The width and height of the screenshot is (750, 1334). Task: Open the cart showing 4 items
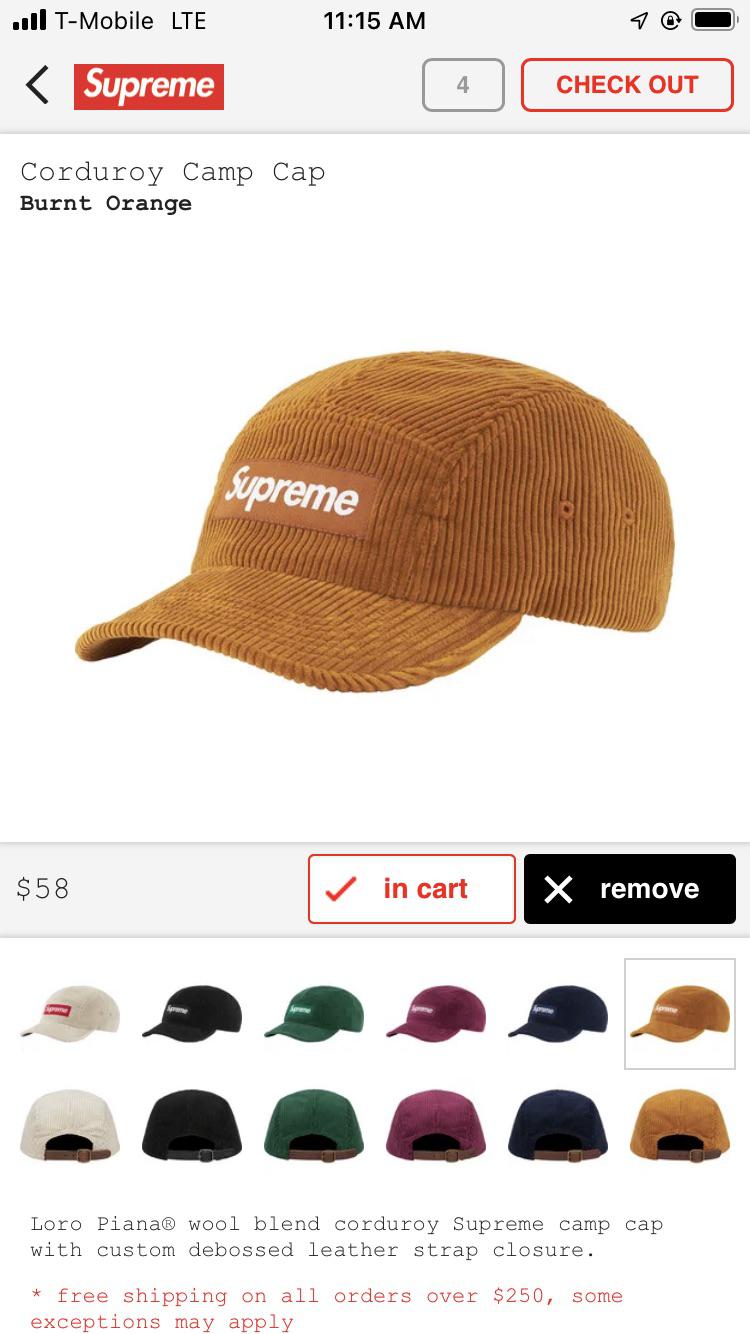coord(462,85)
